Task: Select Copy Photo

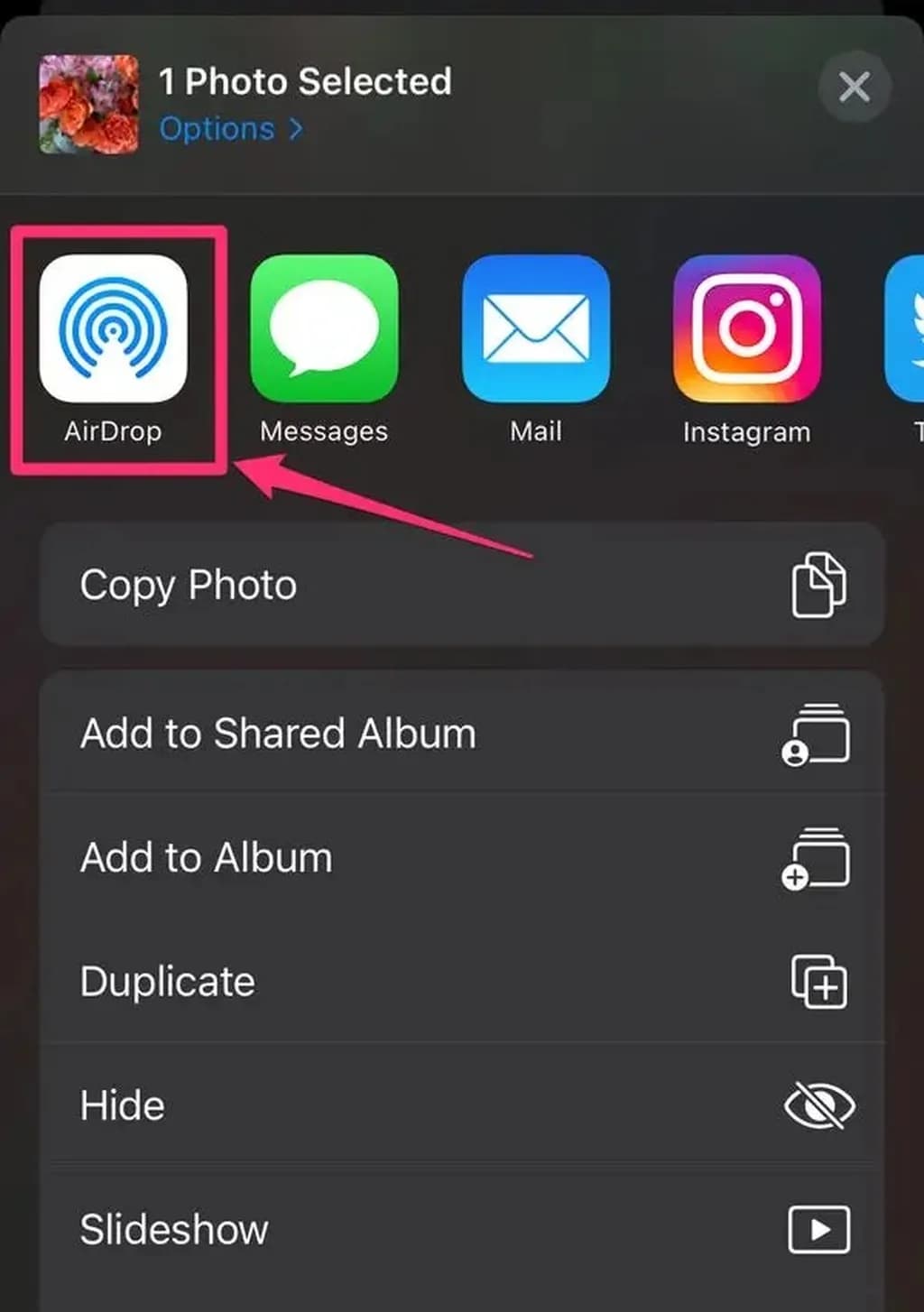Action: pos(462,585)
